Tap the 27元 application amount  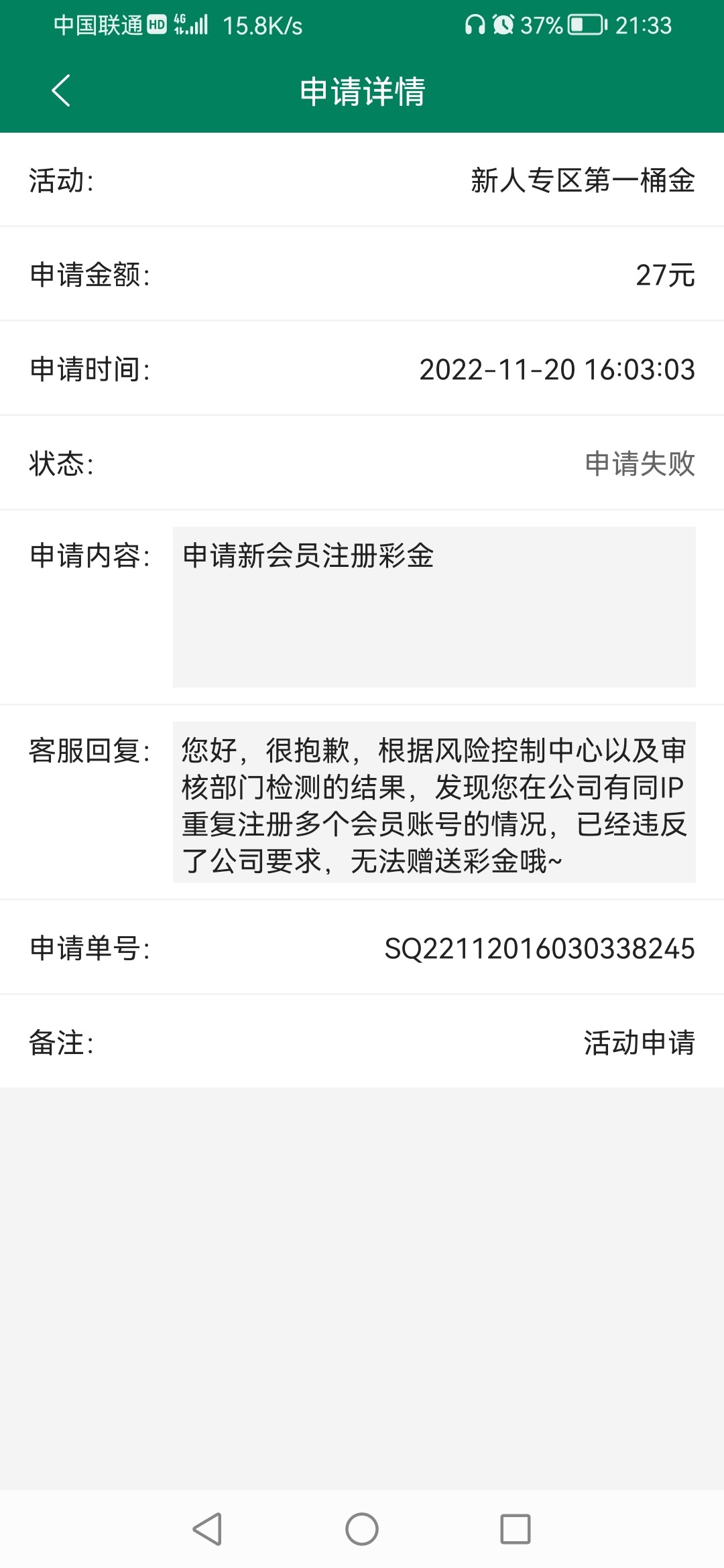pyautogui.click(x=664, y=274)
